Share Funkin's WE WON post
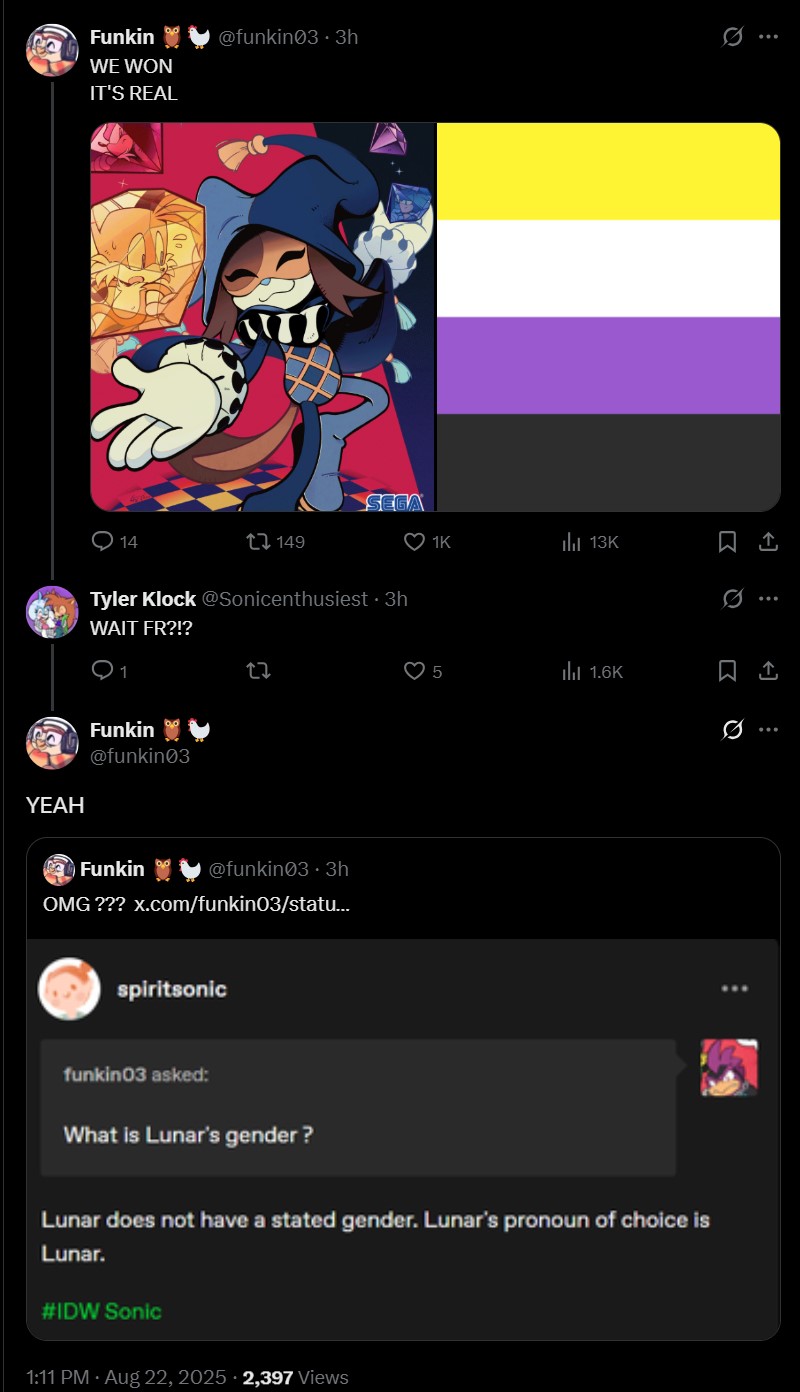 [768, 542]
